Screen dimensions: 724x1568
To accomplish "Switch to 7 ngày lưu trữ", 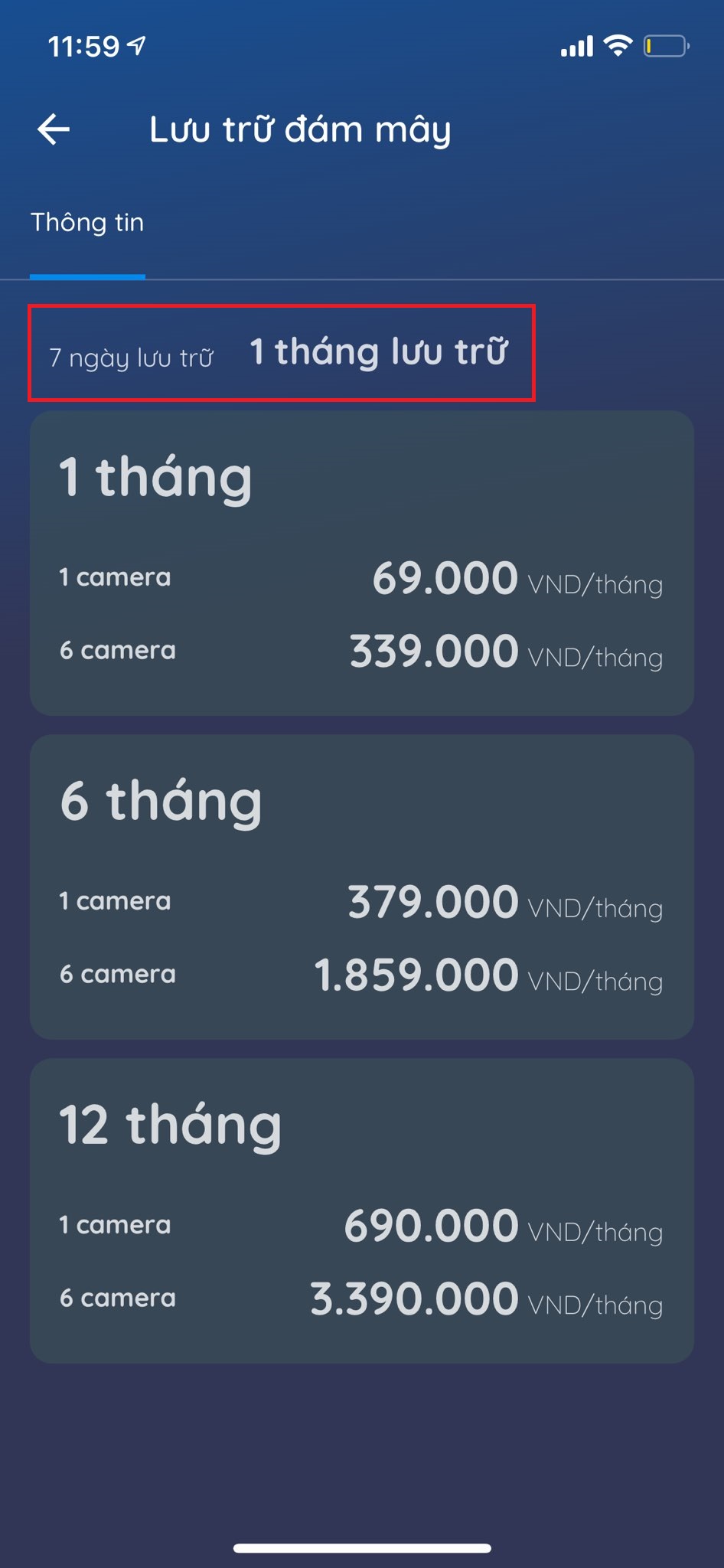I will click(131, 357).
